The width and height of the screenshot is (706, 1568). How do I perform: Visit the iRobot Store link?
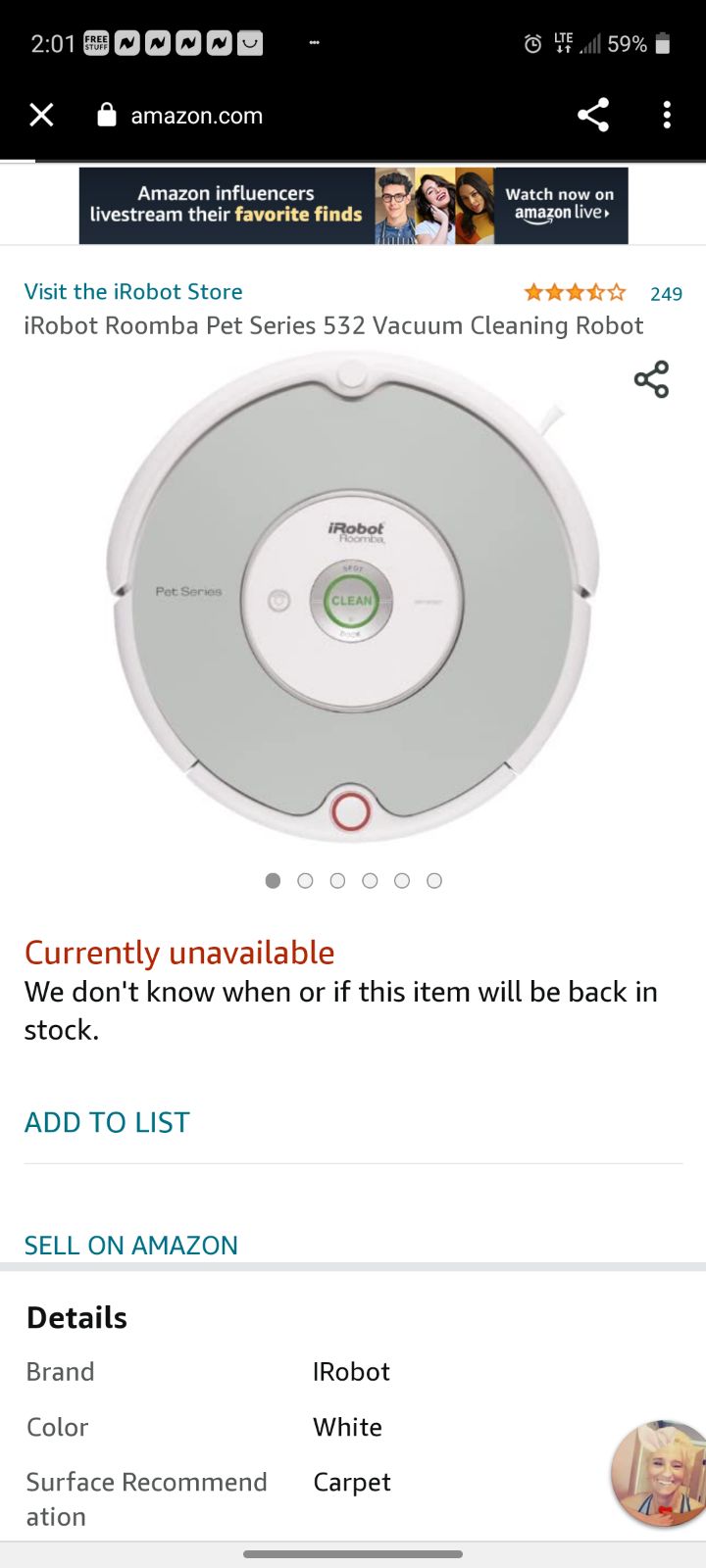(133, 291)
